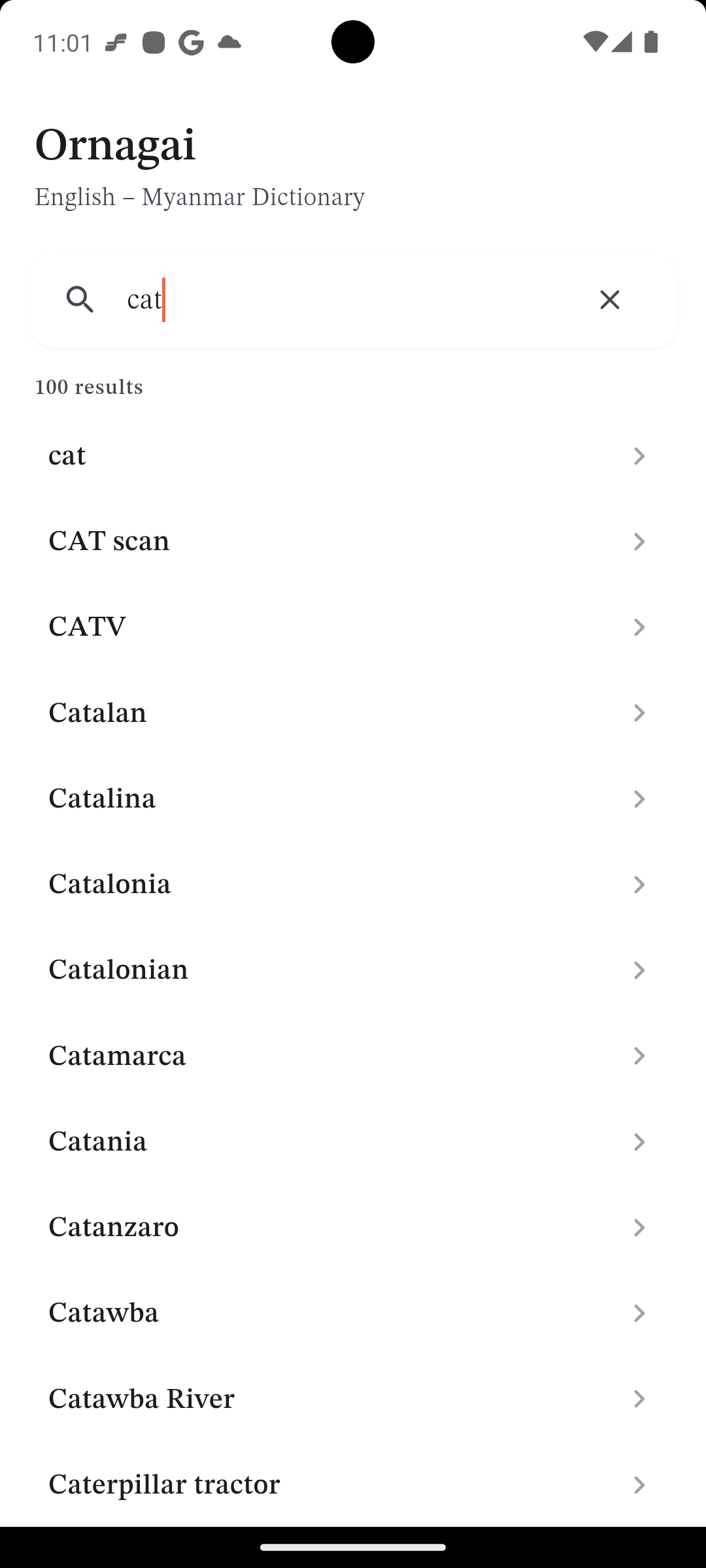Open the "CAT scan" entry
The width and height of the screenshot is (706, 1568).
tap(353, 541)
